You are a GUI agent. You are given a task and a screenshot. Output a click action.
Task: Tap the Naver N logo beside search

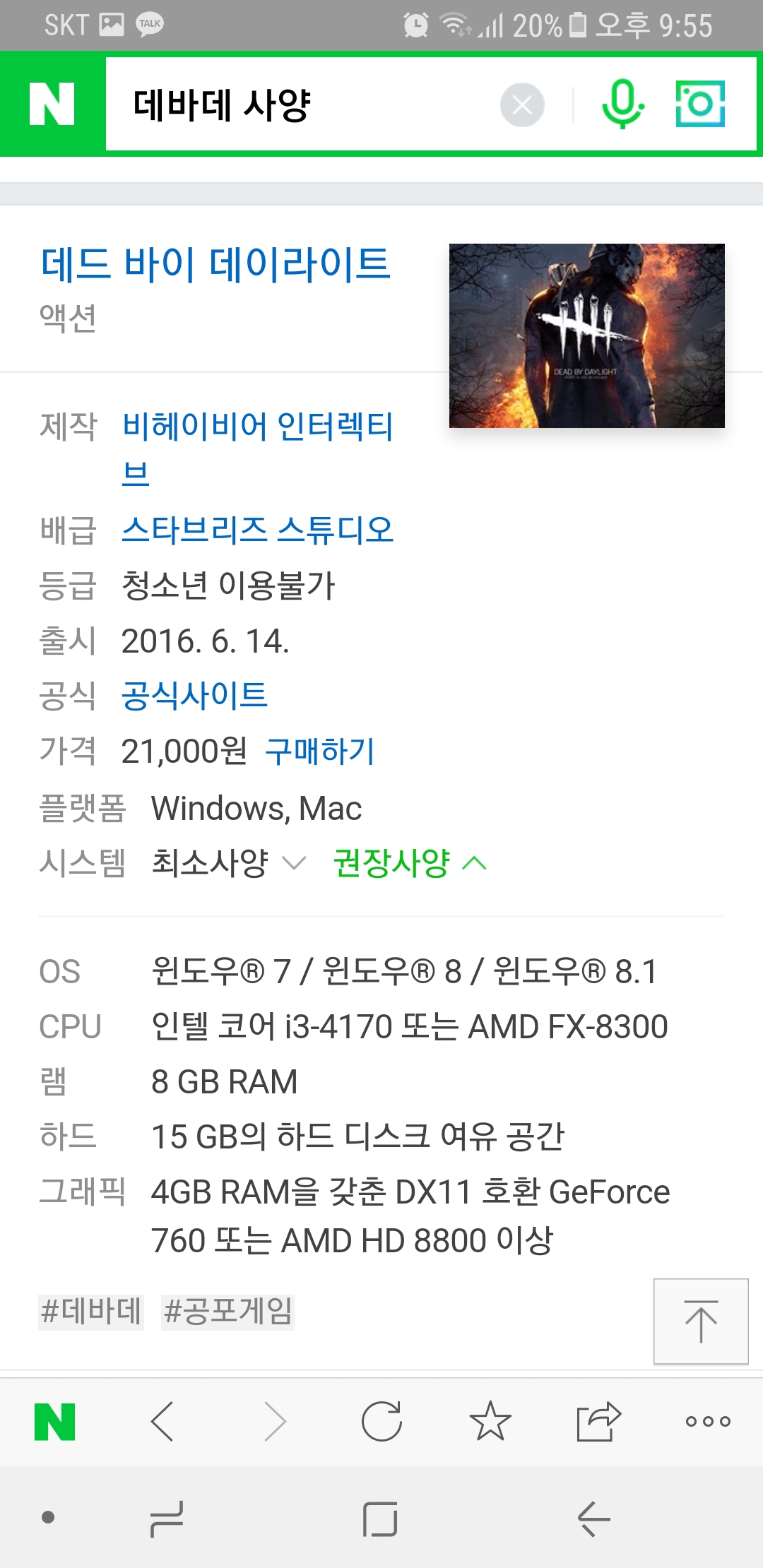click(x=52, y=105)
